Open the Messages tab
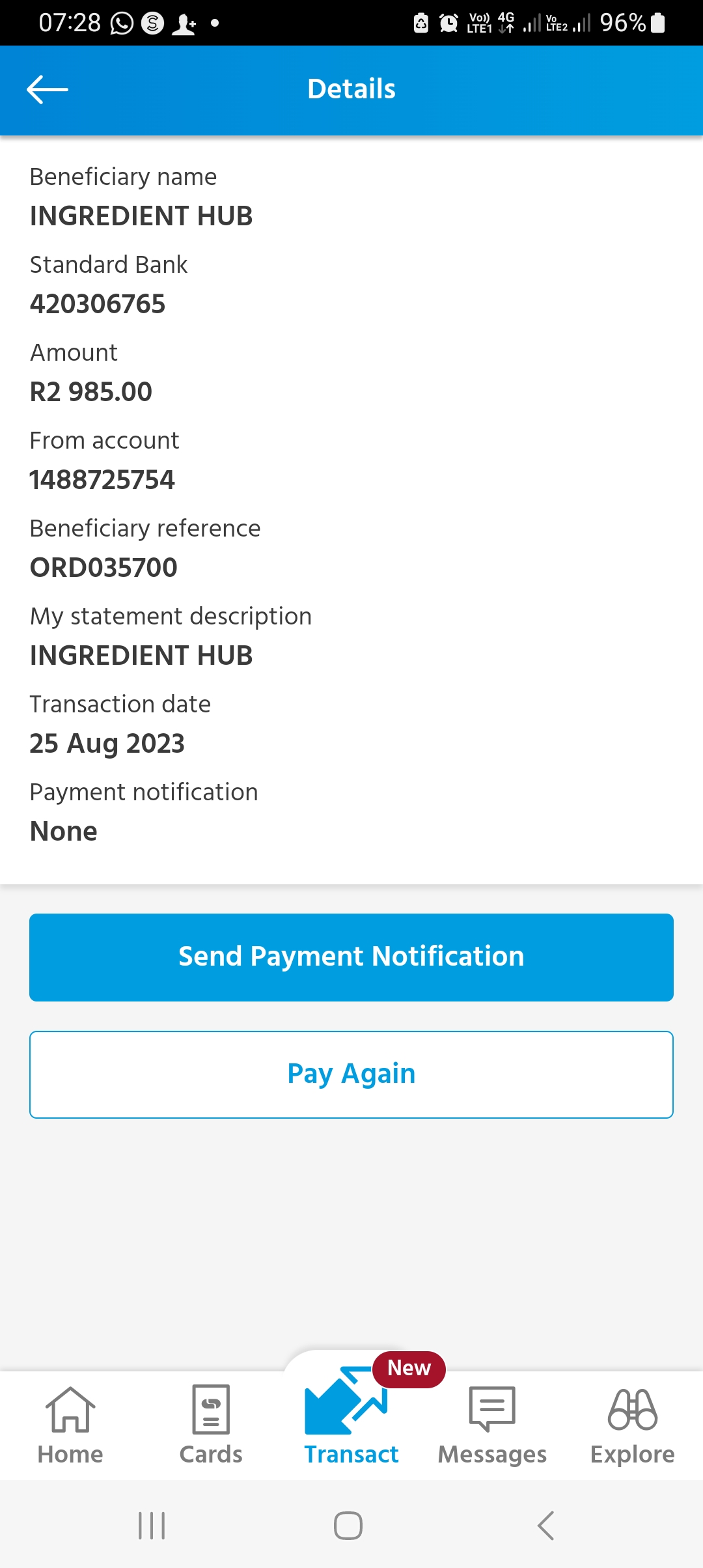This screenshot has height=1568, width=703. click(x=492, y=1425)
